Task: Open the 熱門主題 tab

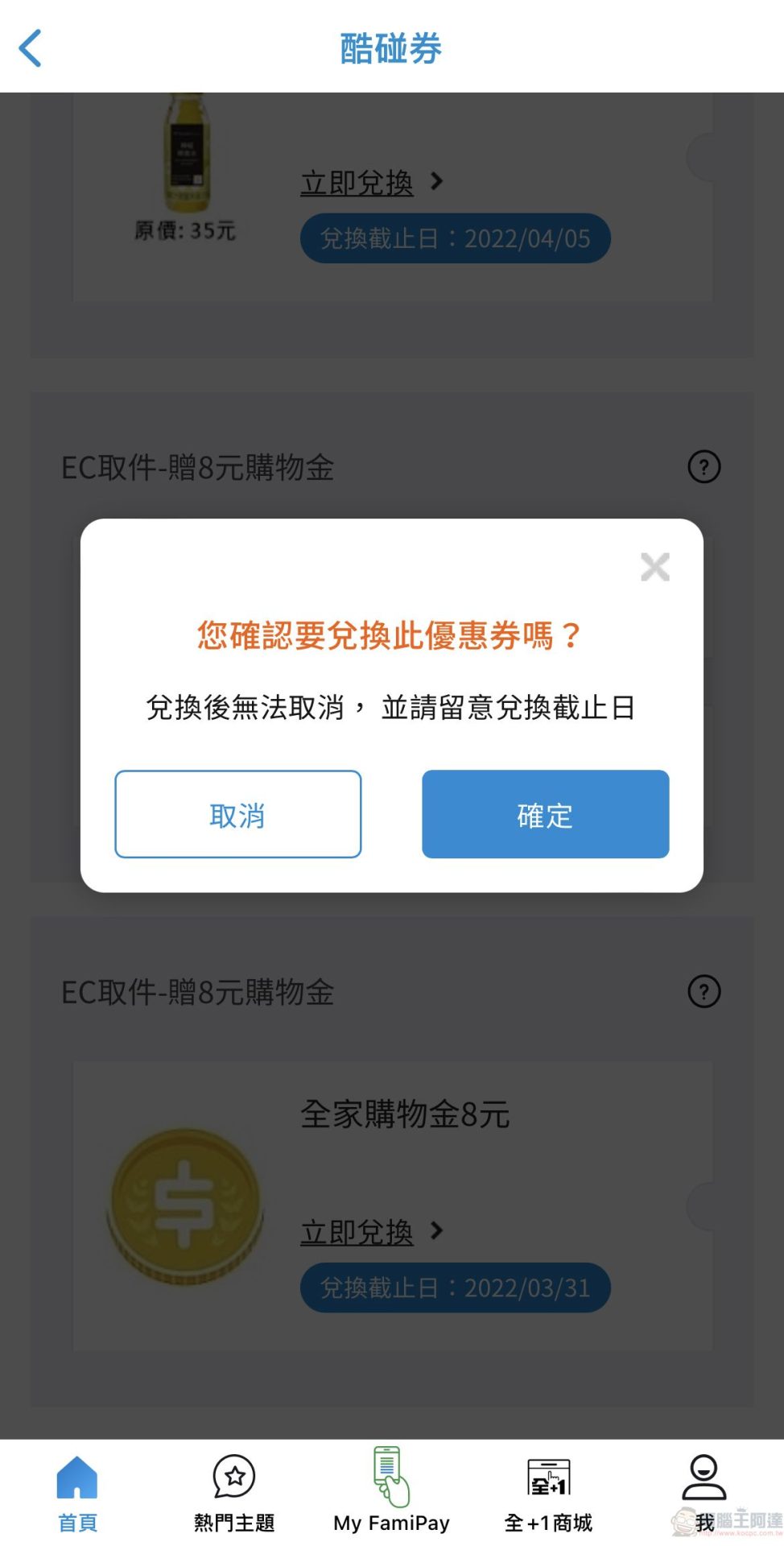Action: click(x=234, y=1492)
